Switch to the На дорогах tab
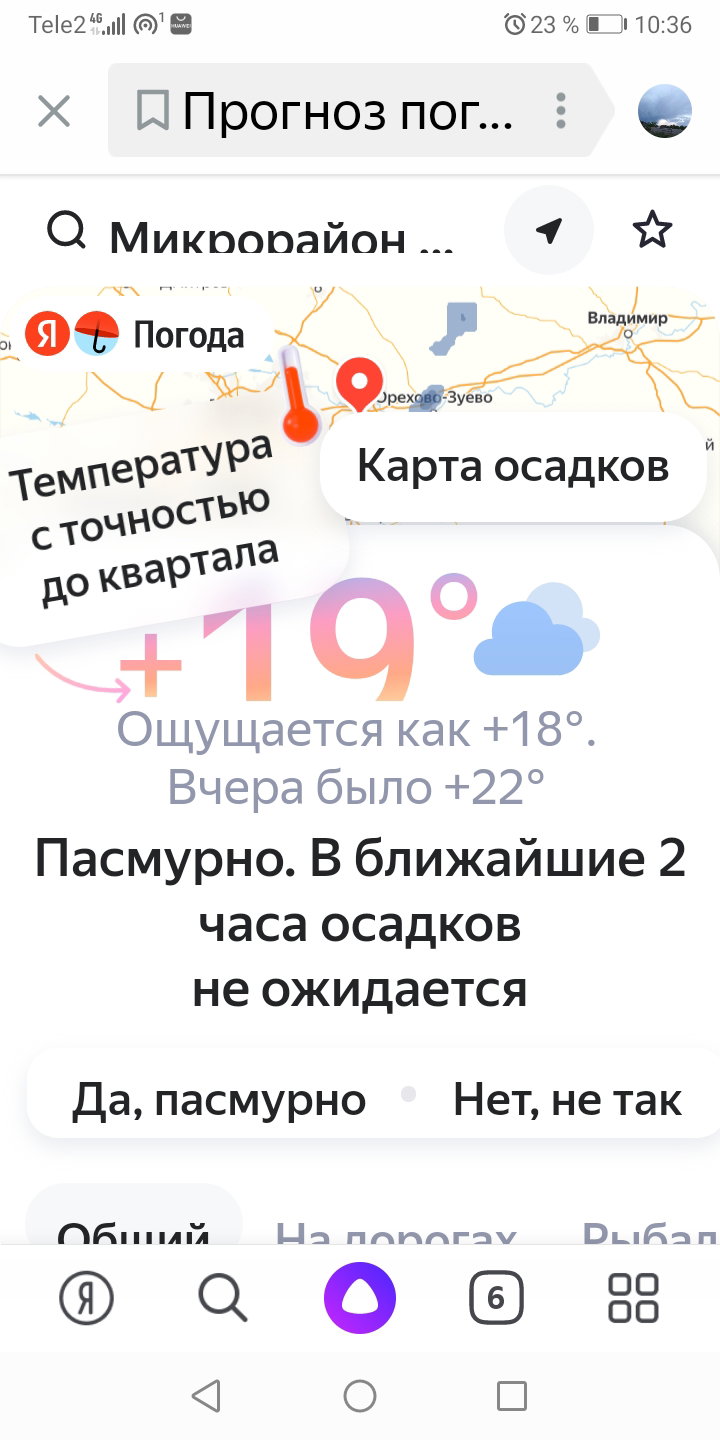This screenshot has height=1440, width=720. point(396,1230)
